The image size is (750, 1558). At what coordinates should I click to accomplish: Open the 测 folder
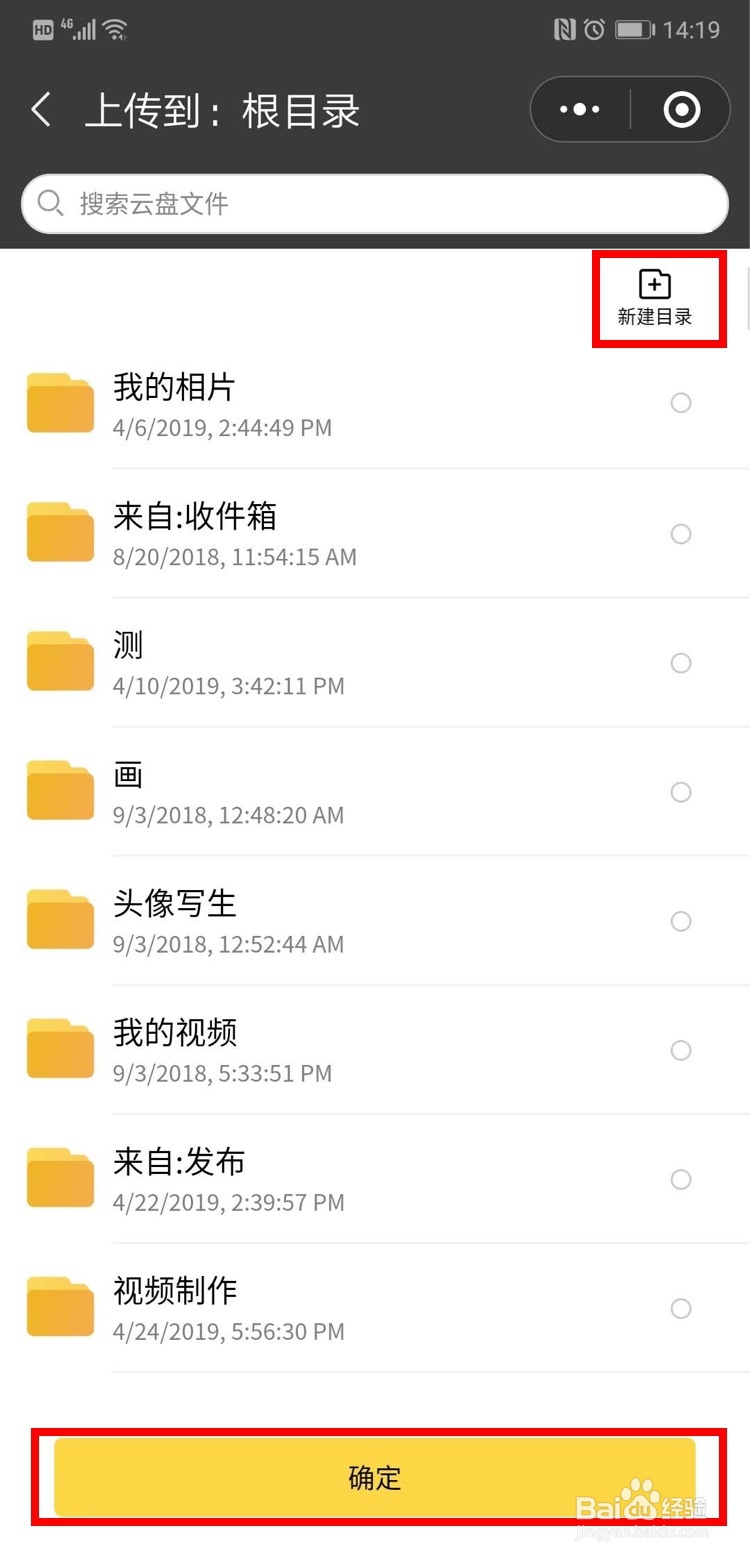[375, 662]
